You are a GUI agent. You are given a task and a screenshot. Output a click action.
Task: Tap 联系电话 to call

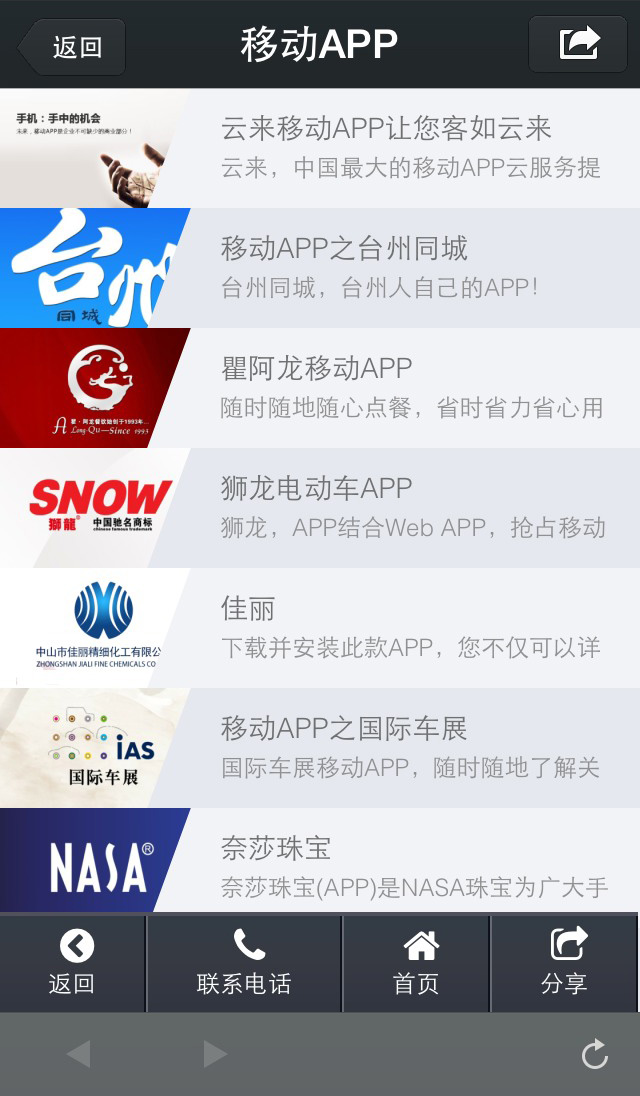244,963
